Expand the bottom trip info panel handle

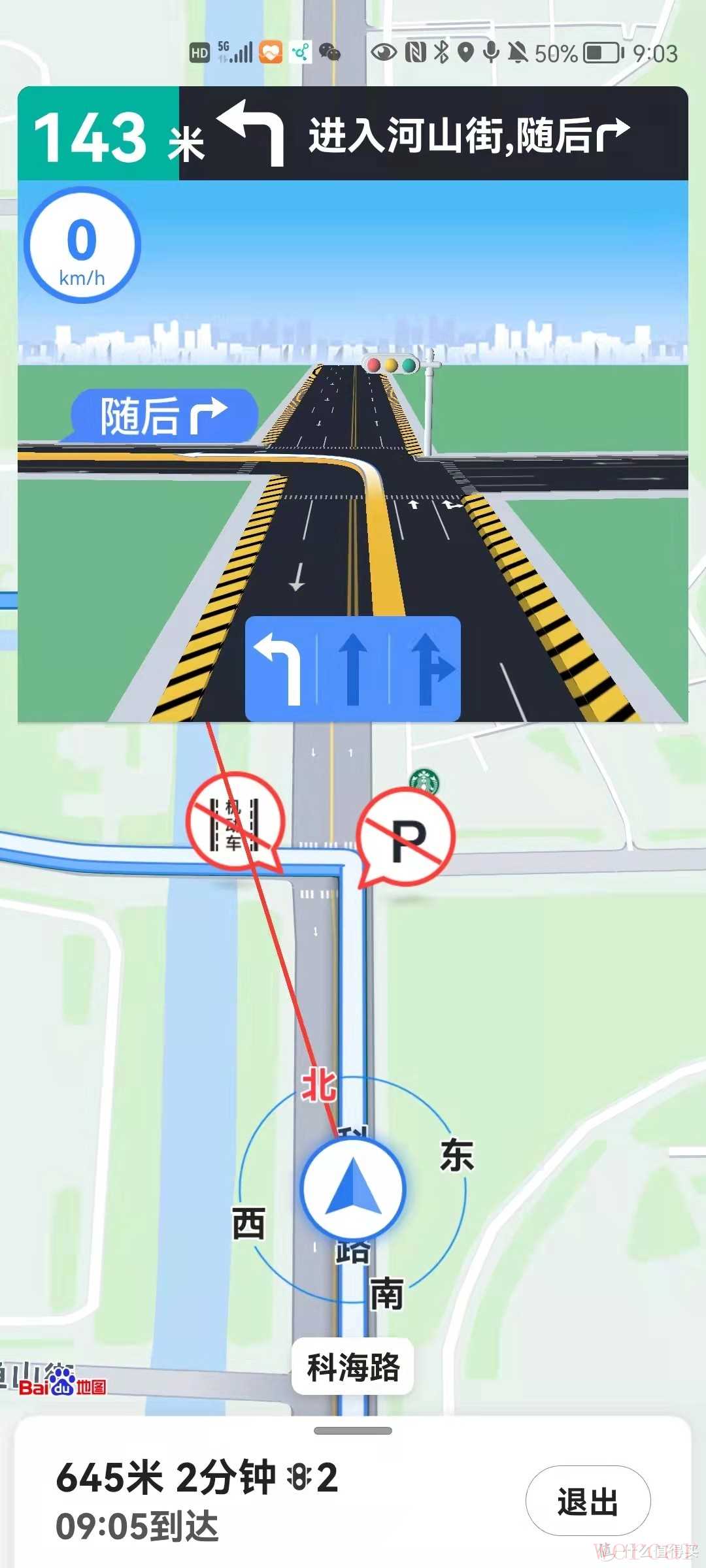[353, 1431]
